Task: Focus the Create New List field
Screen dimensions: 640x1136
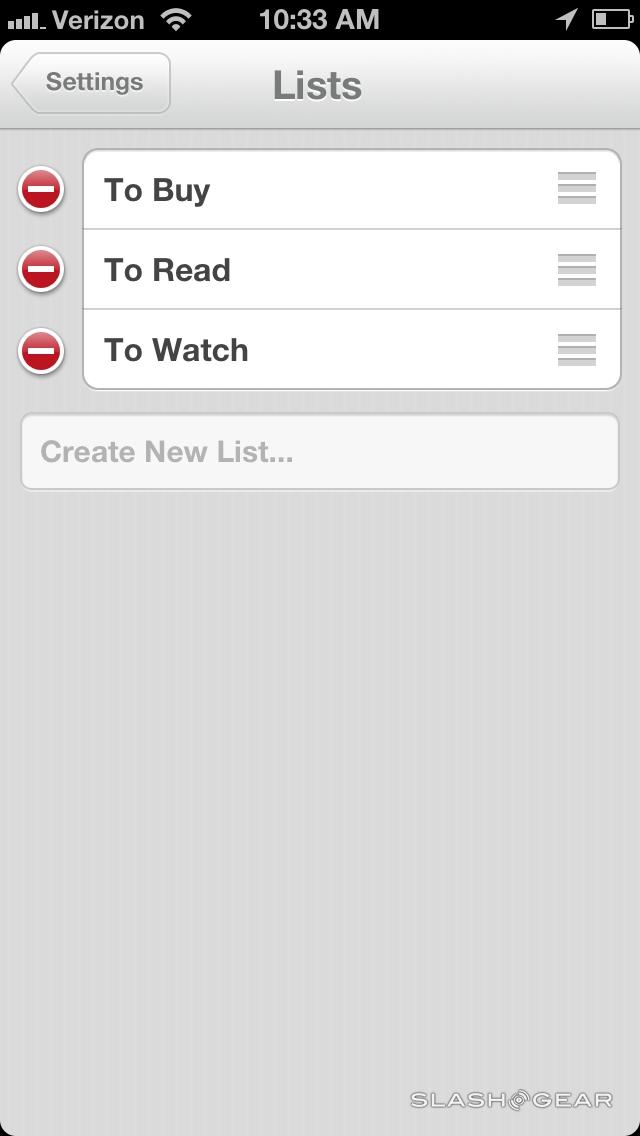Action: [320, 452]
